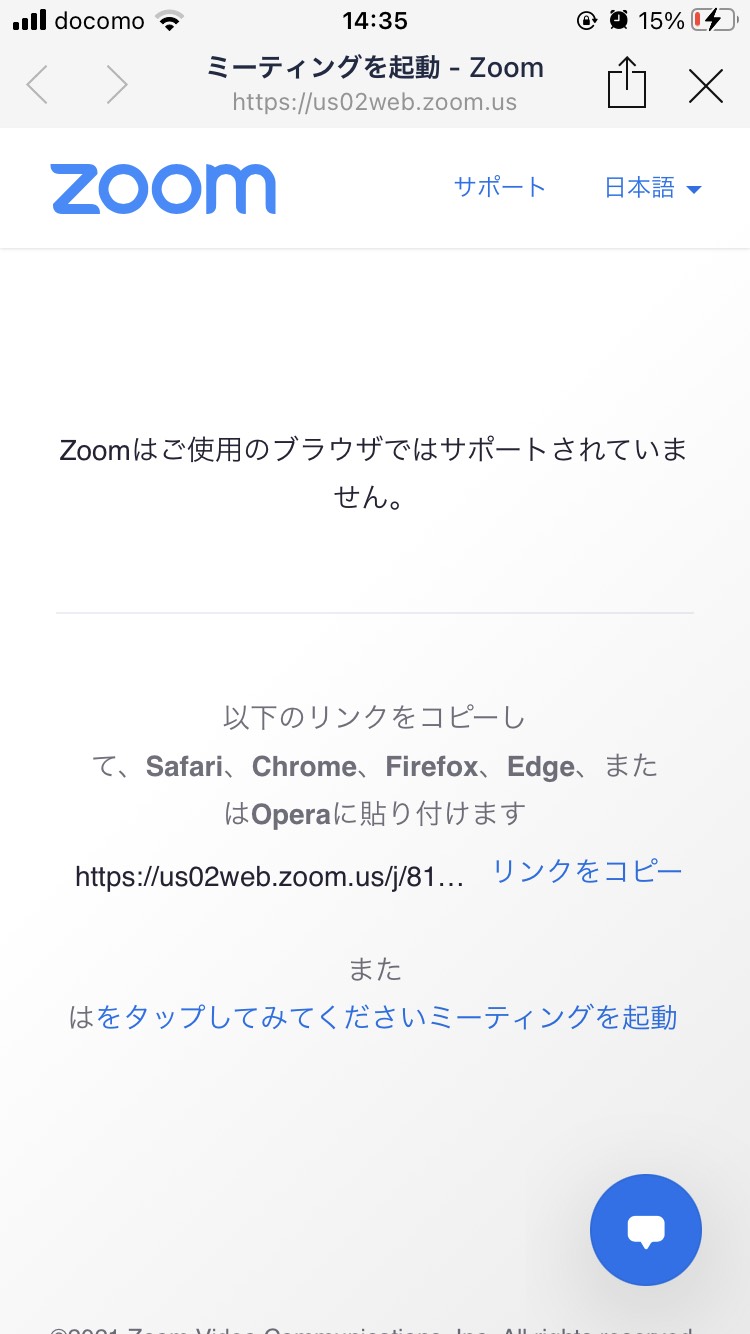The width and height of the screenshot is (750, 1334).
Task: Open the share sheet icon
Action: (627, 82)
